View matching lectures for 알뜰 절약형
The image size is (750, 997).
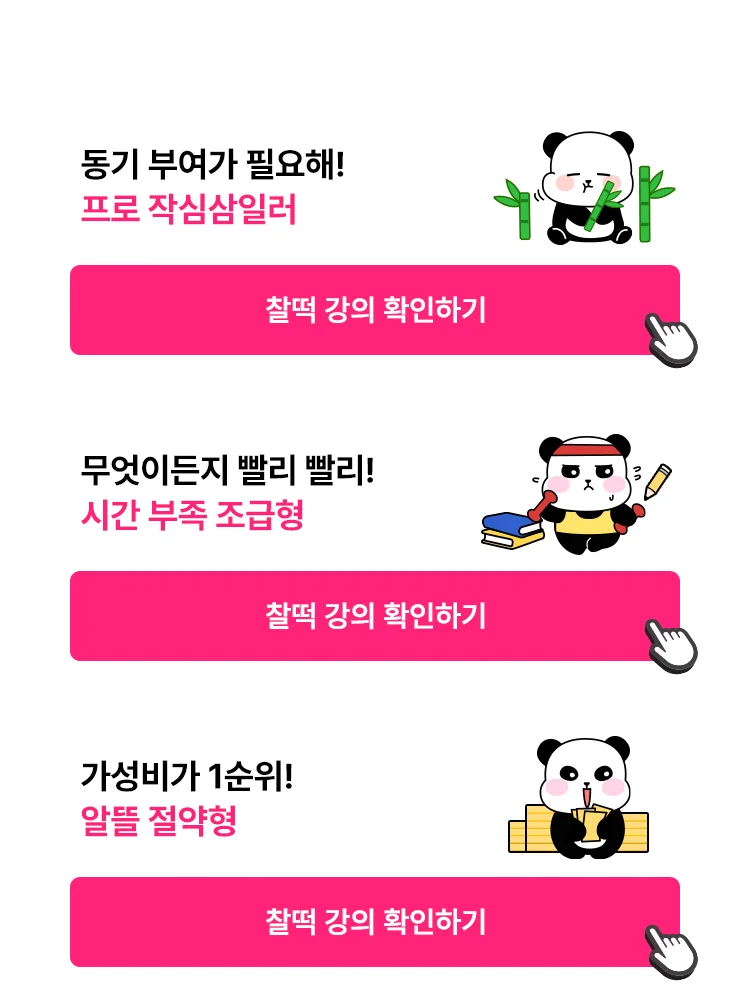[x=375, y=922]
